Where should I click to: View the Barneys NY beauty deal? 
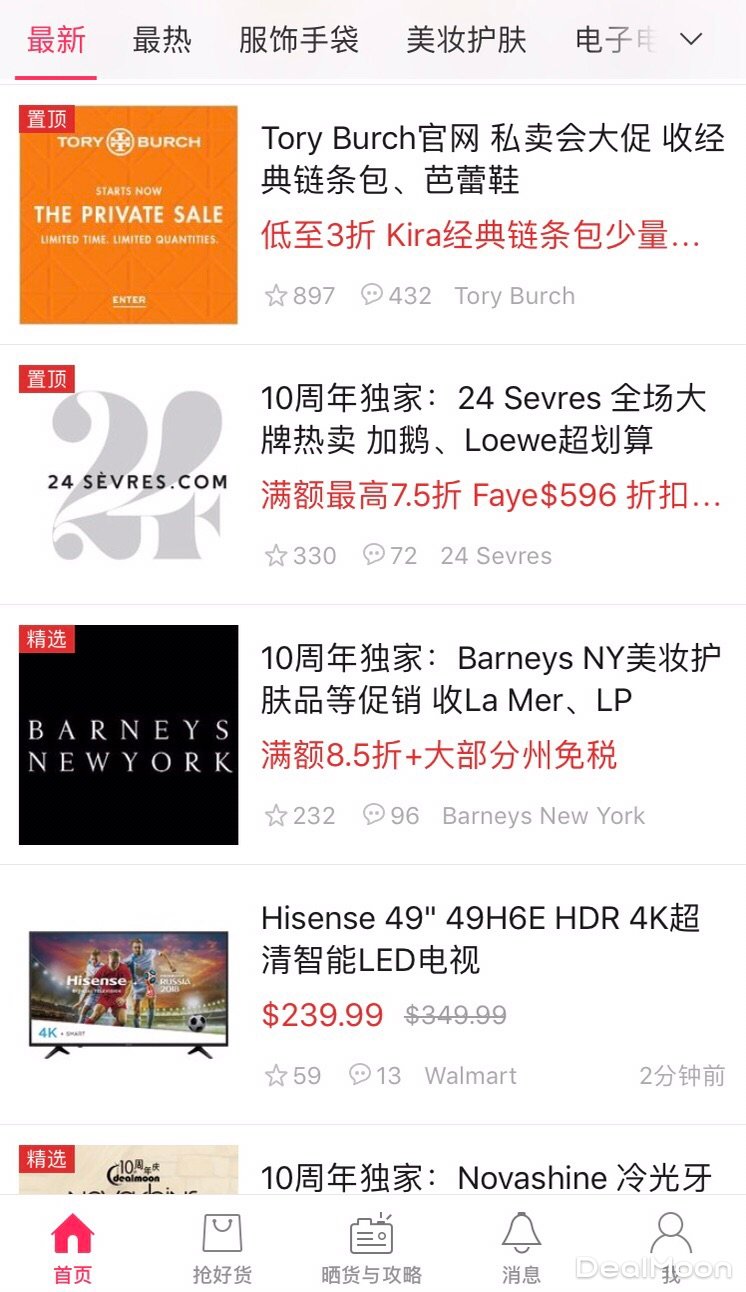tap(490, 680)
